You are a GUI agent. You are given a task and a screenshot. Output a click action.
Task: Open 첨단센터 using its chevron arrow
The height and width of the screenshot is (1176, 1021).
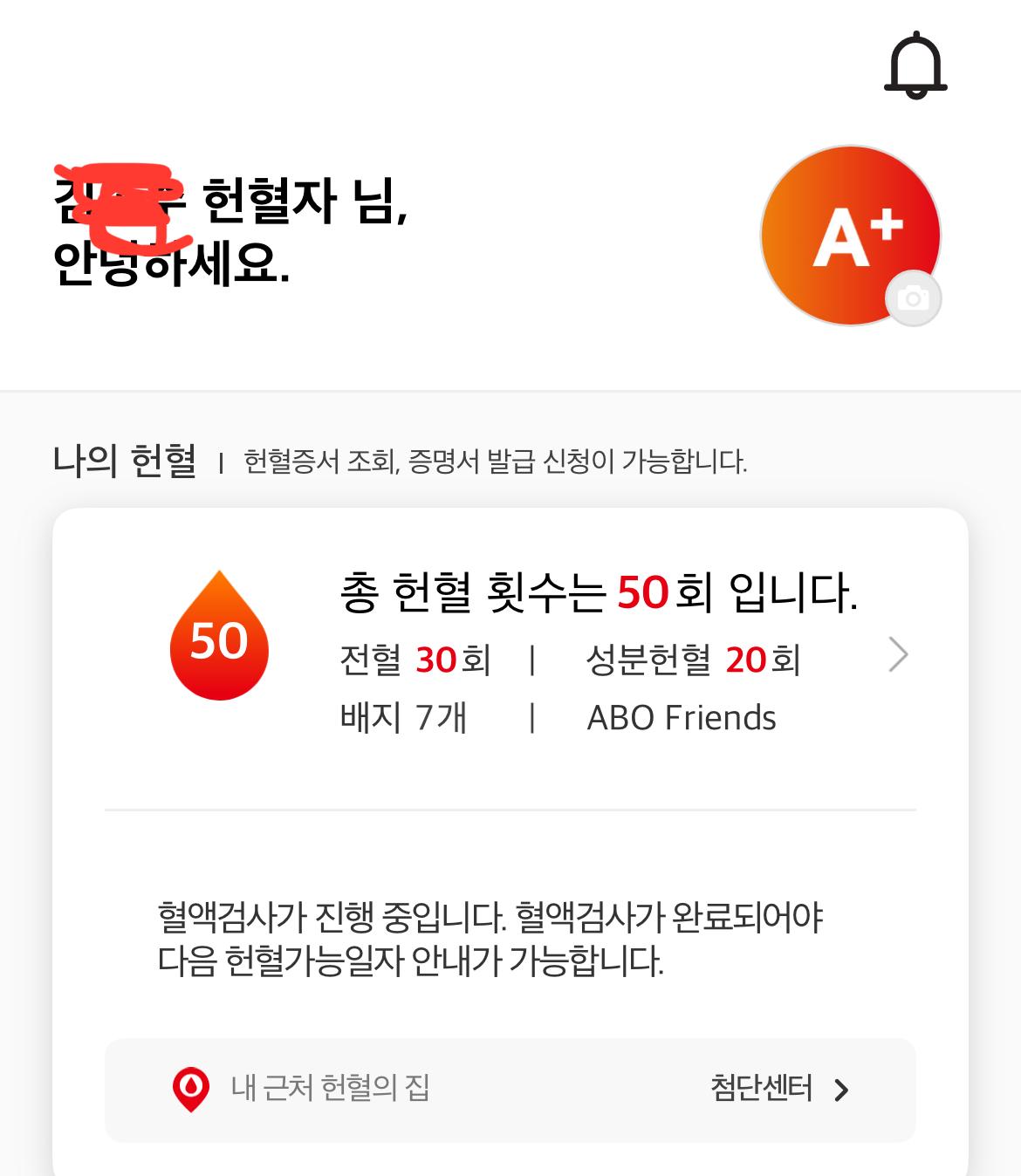(839, 1089)
